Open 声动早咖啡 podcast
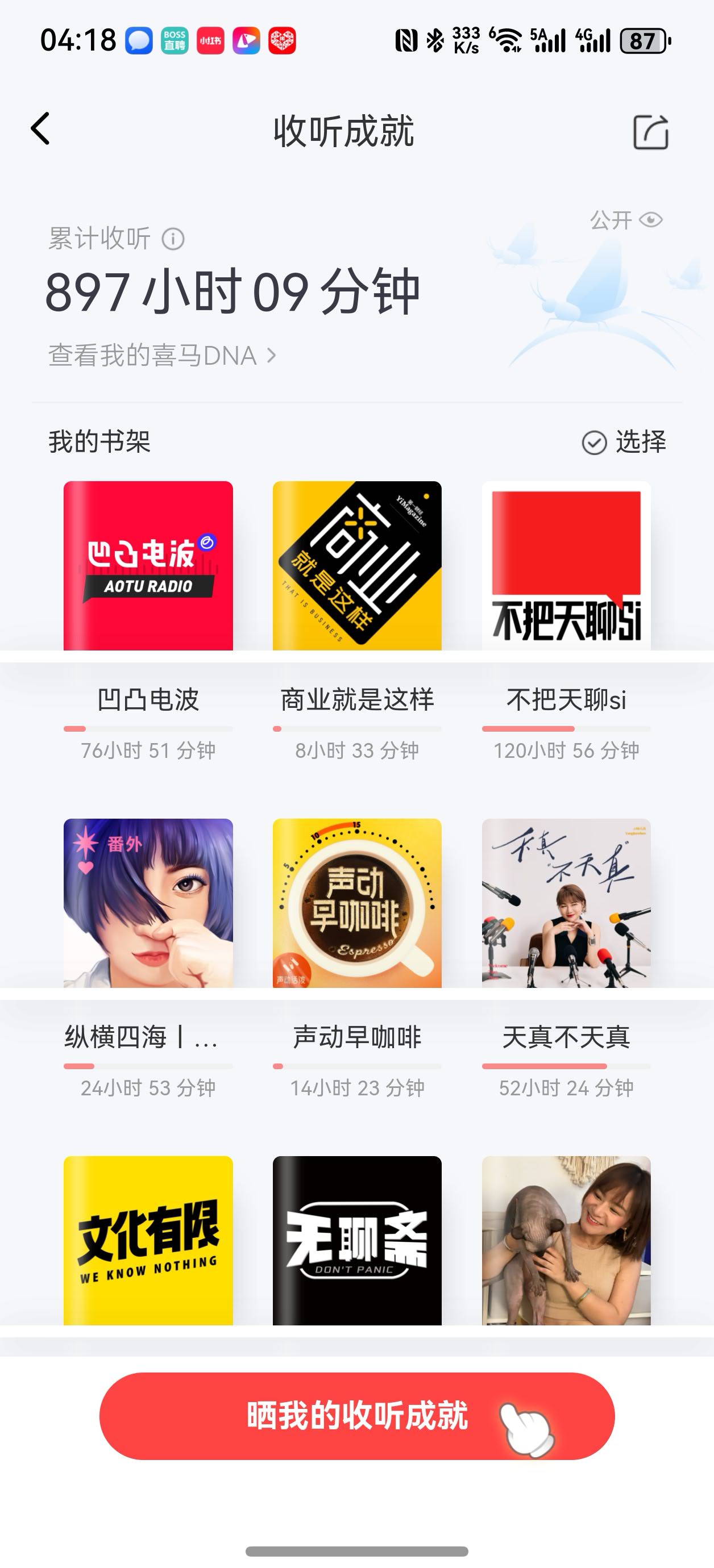714x1568 pixels. click(x=357, y=903)
